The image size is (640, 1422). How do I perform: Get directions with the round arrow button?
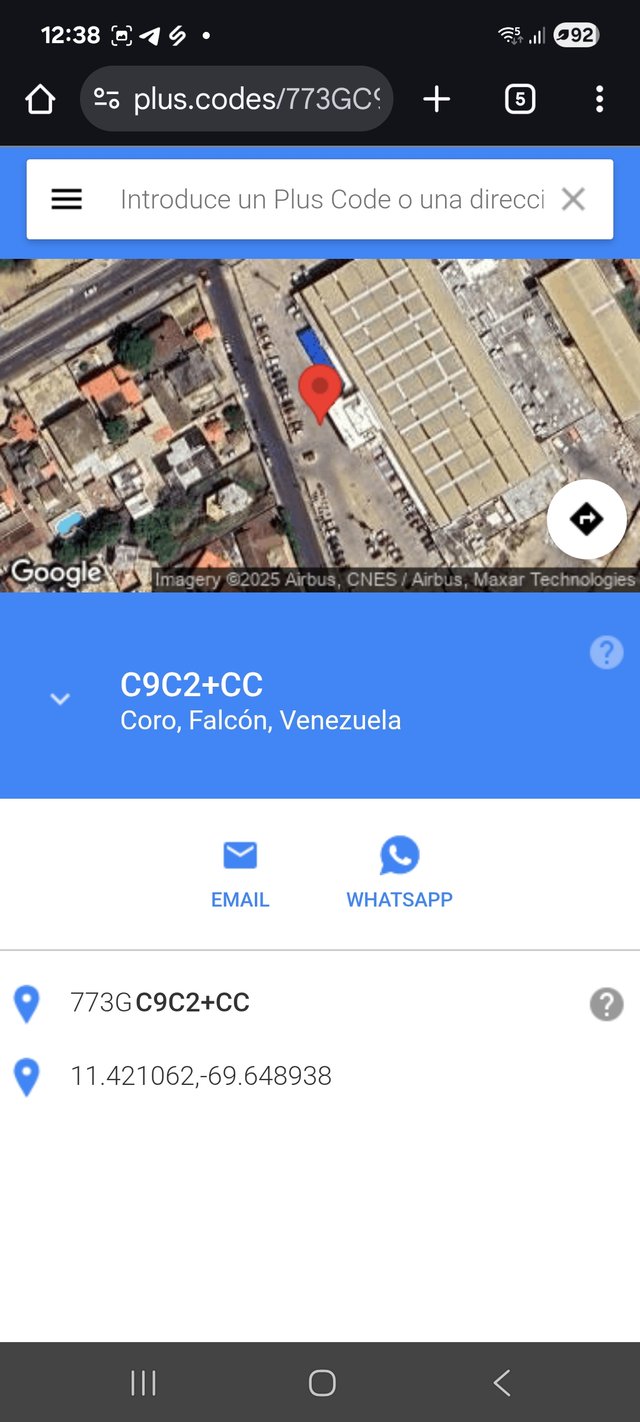pyautogui.click(x=586, y=519)
